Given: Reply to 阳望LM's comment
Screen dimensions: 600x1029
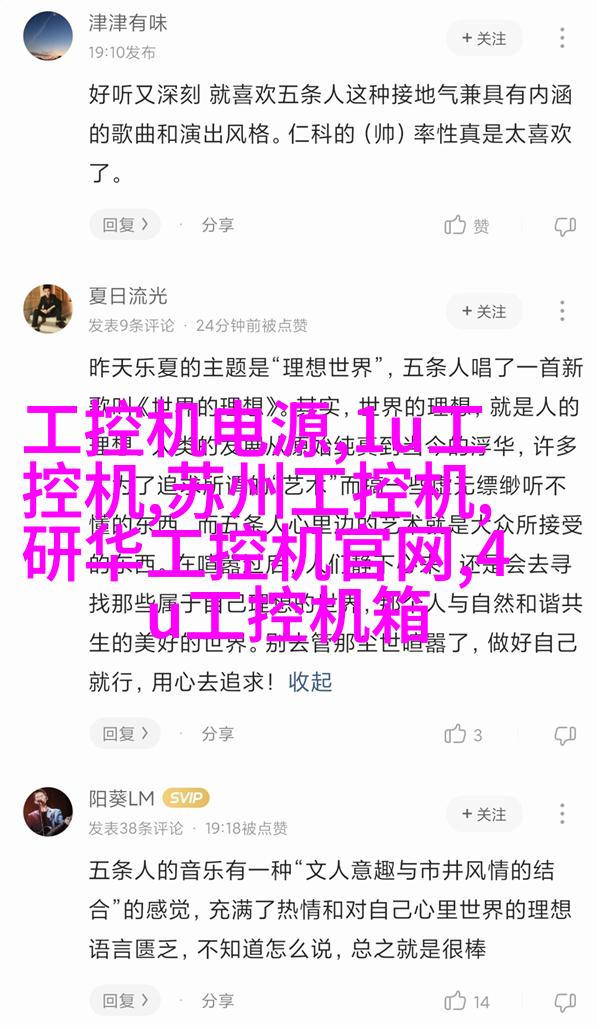Looking at the screenshot, I should point(124,1000).
